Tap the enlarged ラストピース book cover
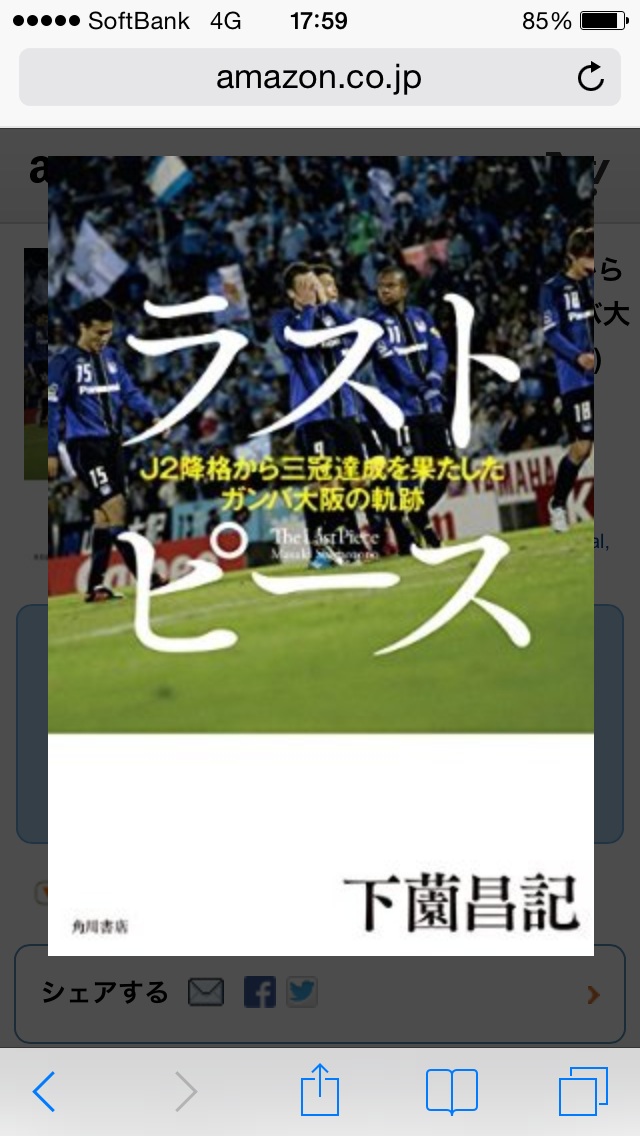 point(320,555)
